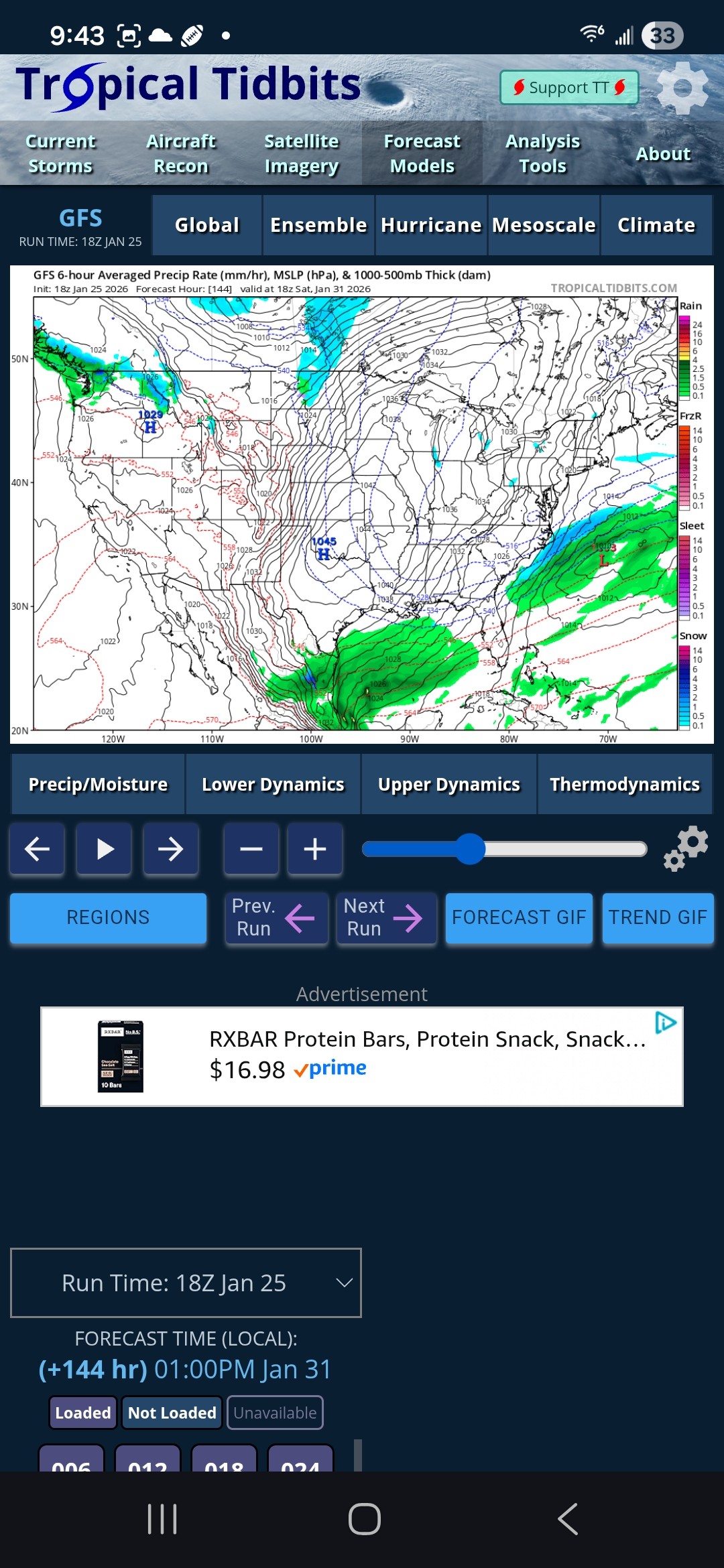Decrease animation speed with minus button
The height and width of the screenshot is (1568, 724).
(251, 849)
